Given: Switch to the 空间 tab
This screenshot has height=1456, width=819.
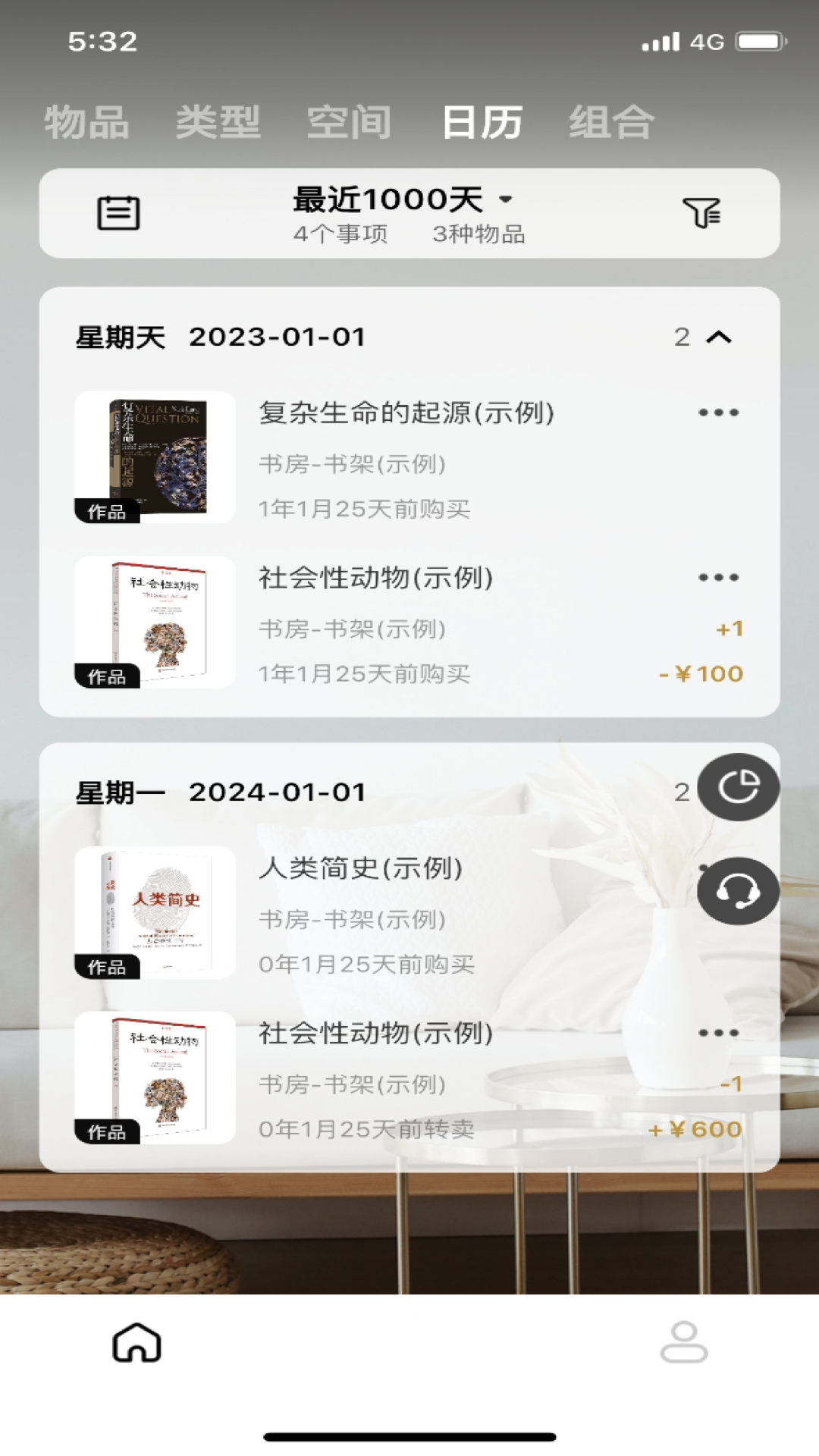Looking at the screenshot, I should (x=350, y=123).
